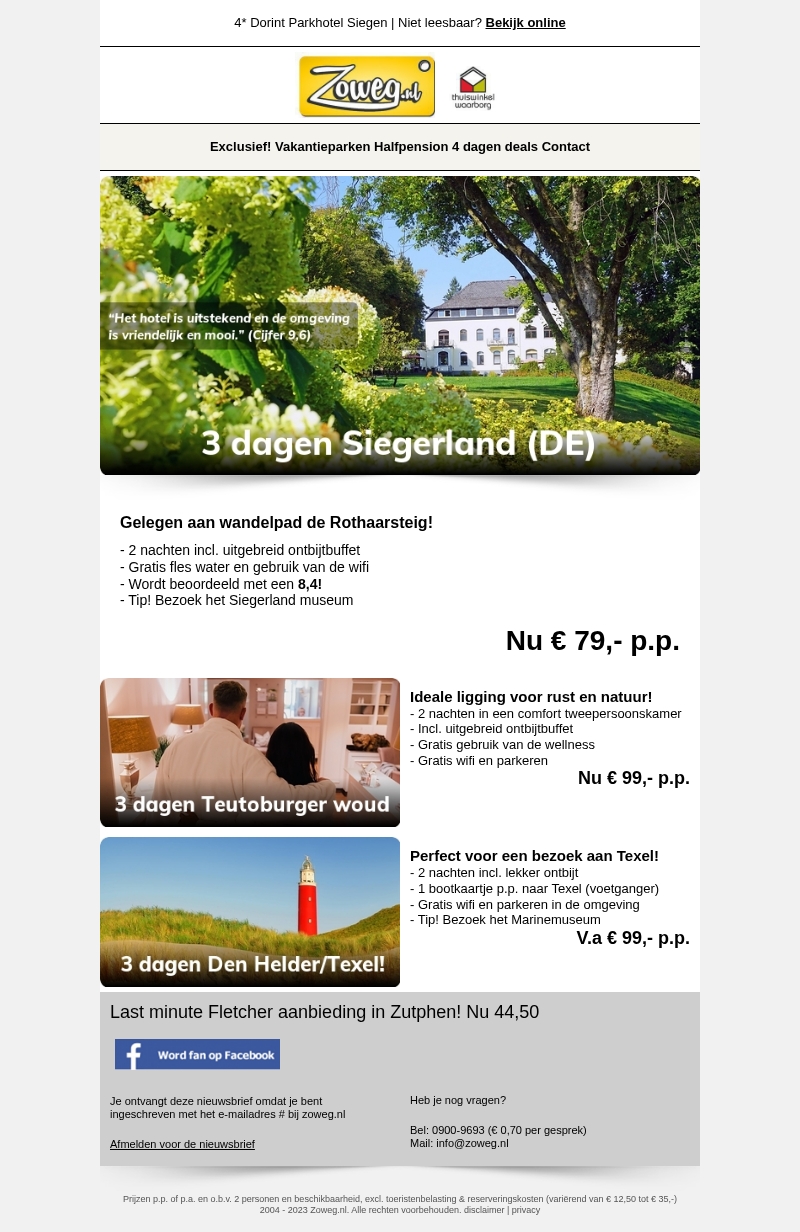Open the Contact link
This screenshot has width=800, height=1232.
click(566, 147)
